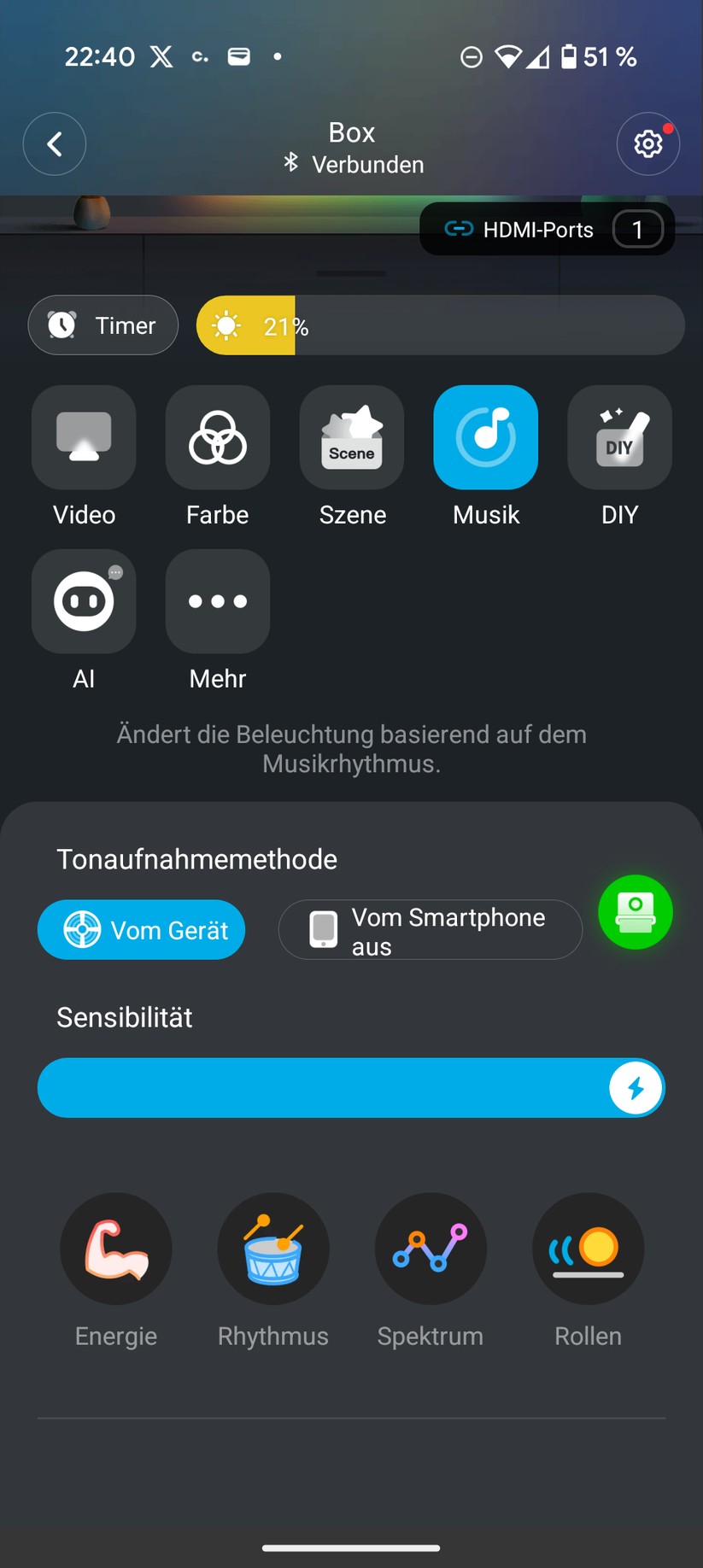Viewport: 703px width, 1568px height.
Task: Choose the Rhythmus drum effect
Action: pyautogui.click(x=272, y=1249)
